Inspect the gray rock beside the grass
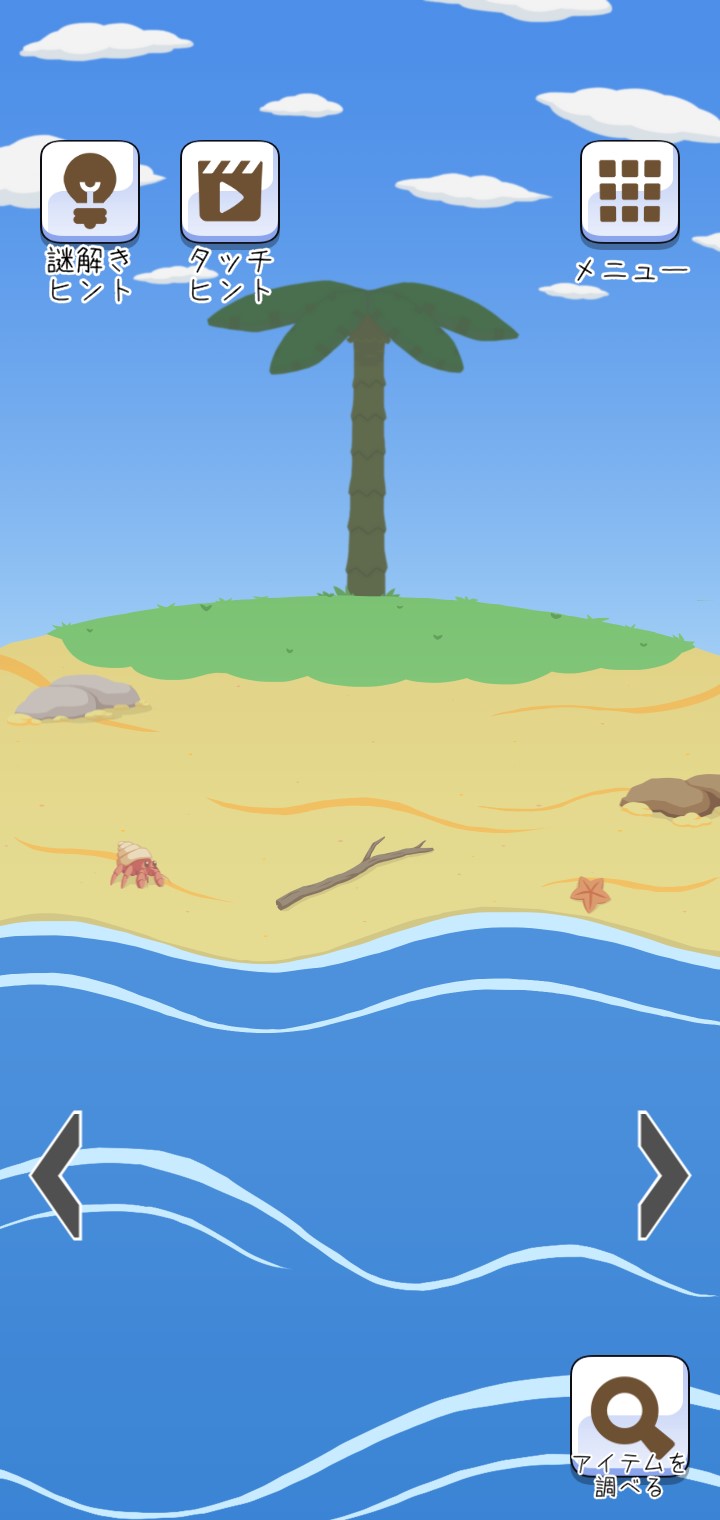 78,696
